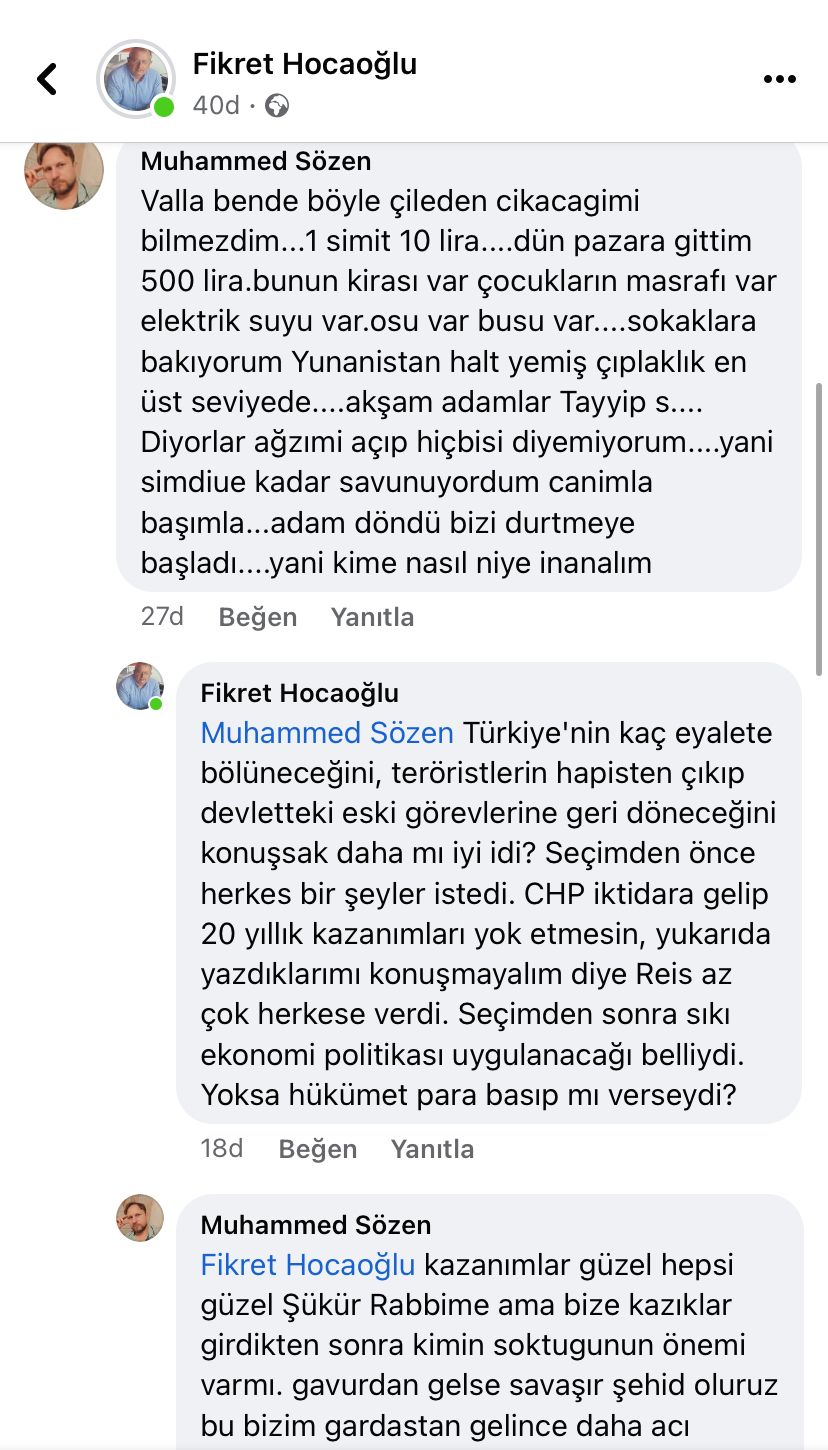The width and height of the screenshot is (828, 1450).
Task: Open Muhammed Sözen mention in Fikret's reply
Action: coord(327,733)
